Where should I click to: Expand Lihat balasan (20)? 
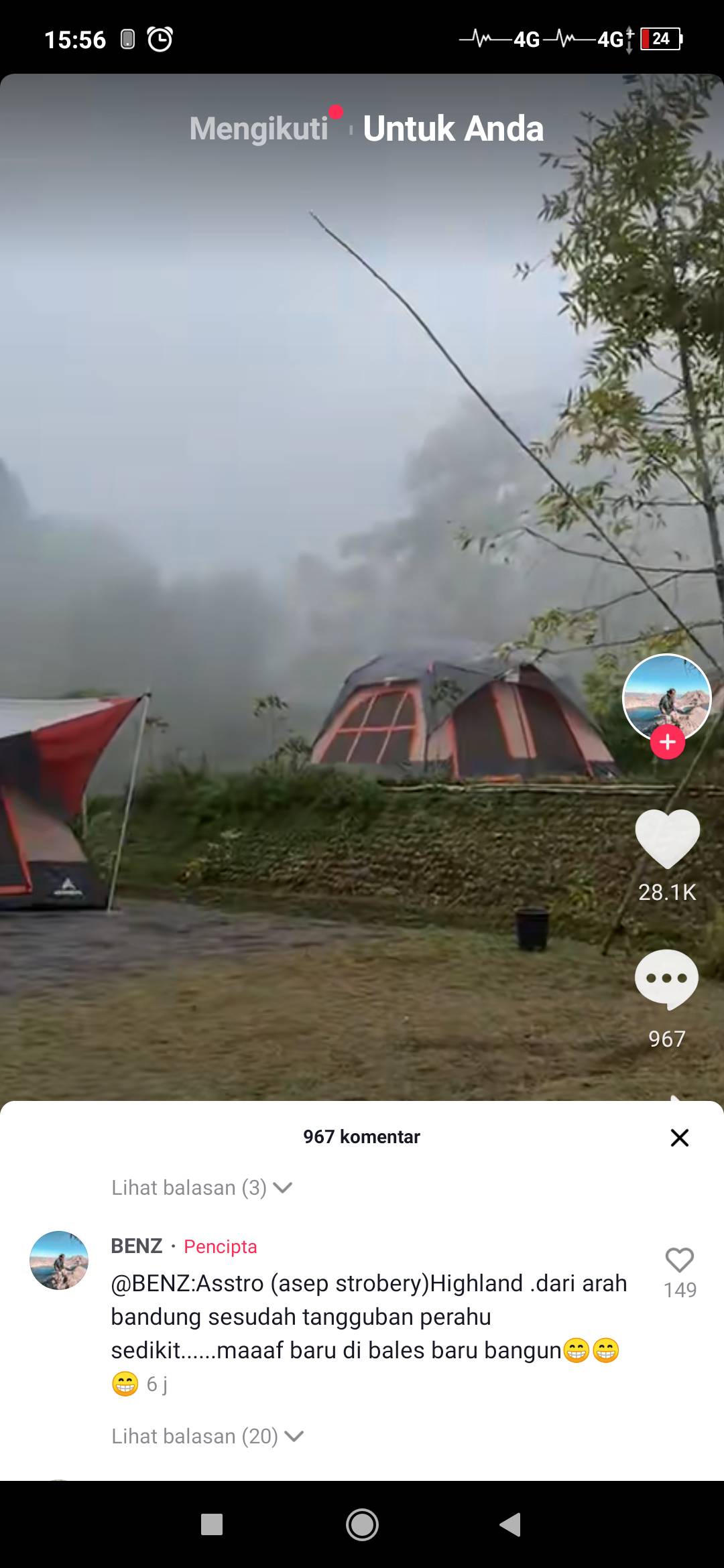coord(208,1436)
